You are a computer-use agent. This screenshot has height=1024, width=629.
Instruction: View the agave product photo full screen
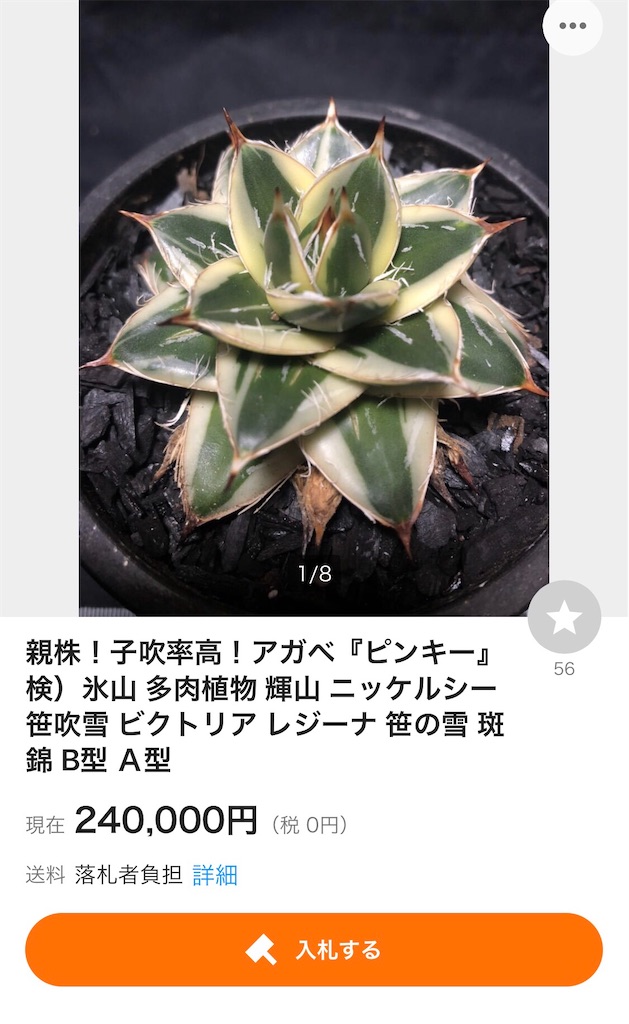314,320
